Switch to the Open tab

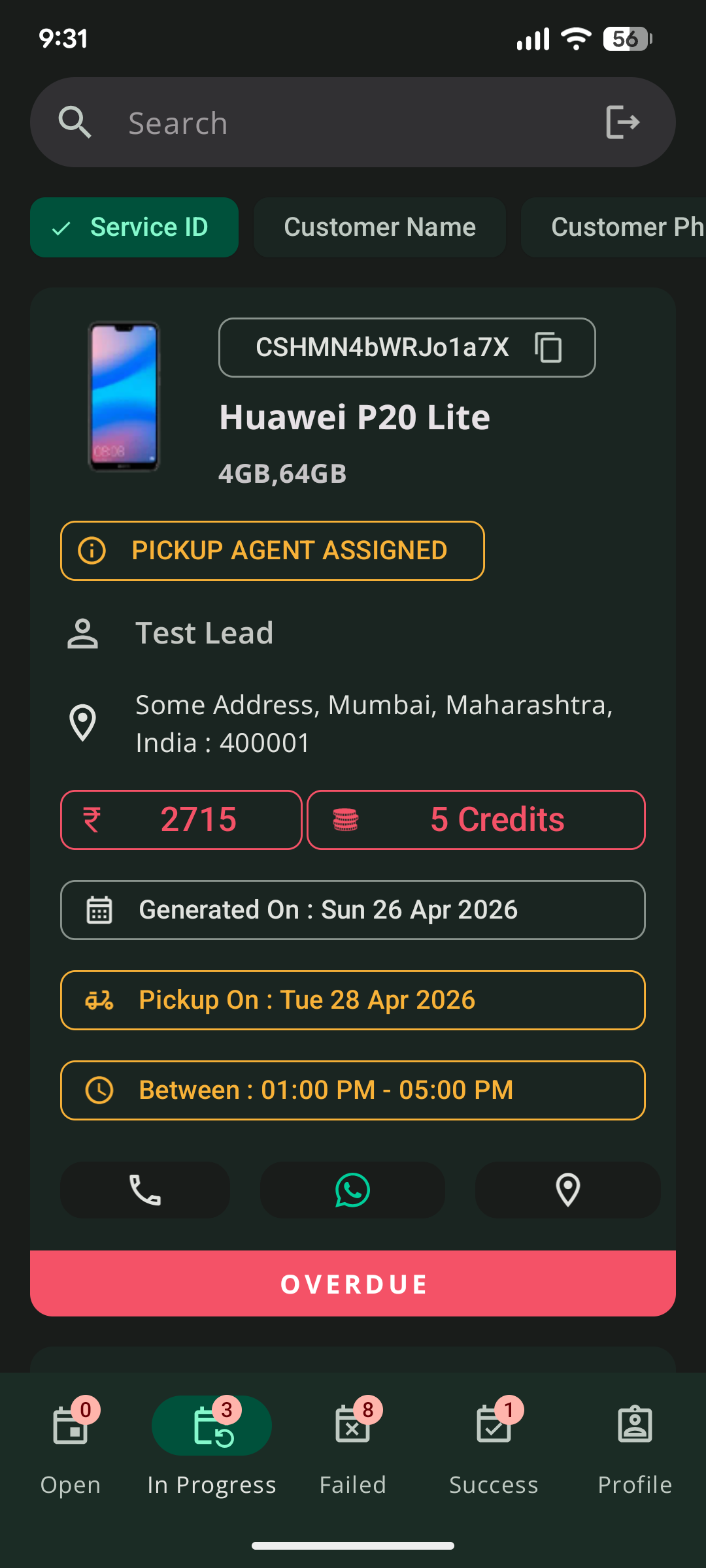[x=71, y=1446]
